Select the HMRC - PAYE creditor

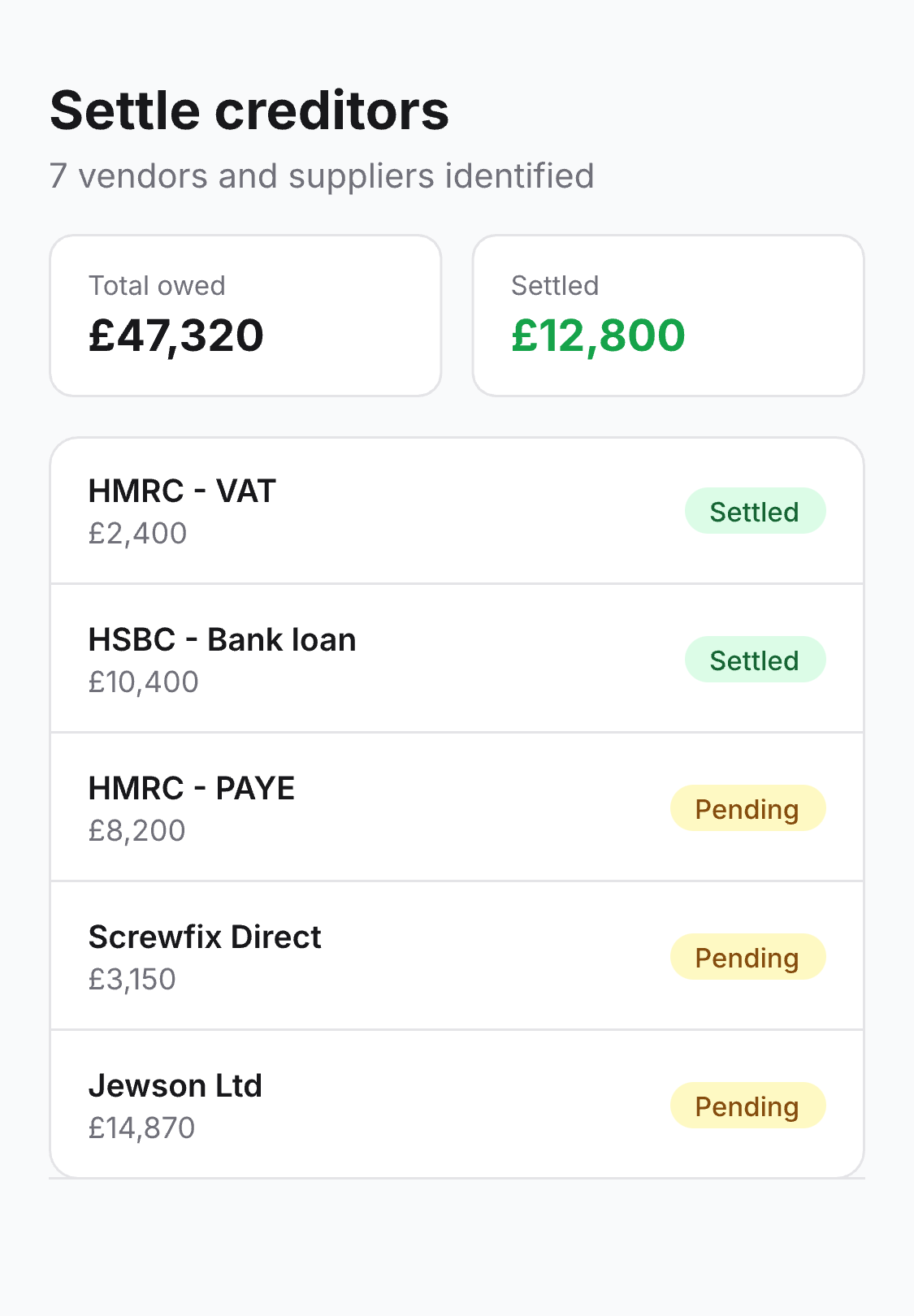click(x=366, y=807)
